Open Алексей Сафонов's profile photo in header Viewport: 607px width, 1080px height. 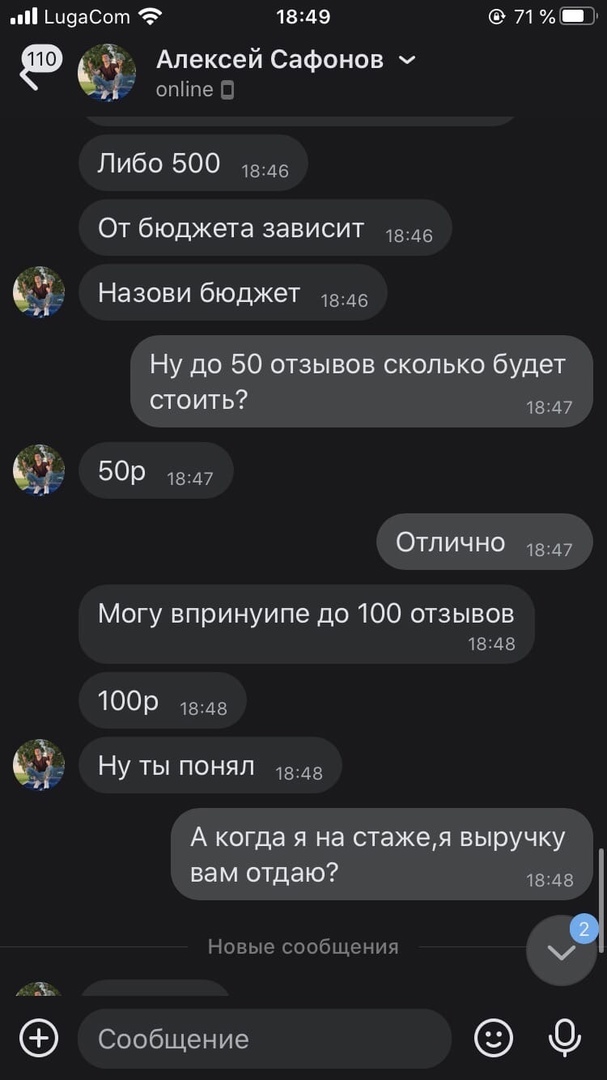tap(107, 73)
